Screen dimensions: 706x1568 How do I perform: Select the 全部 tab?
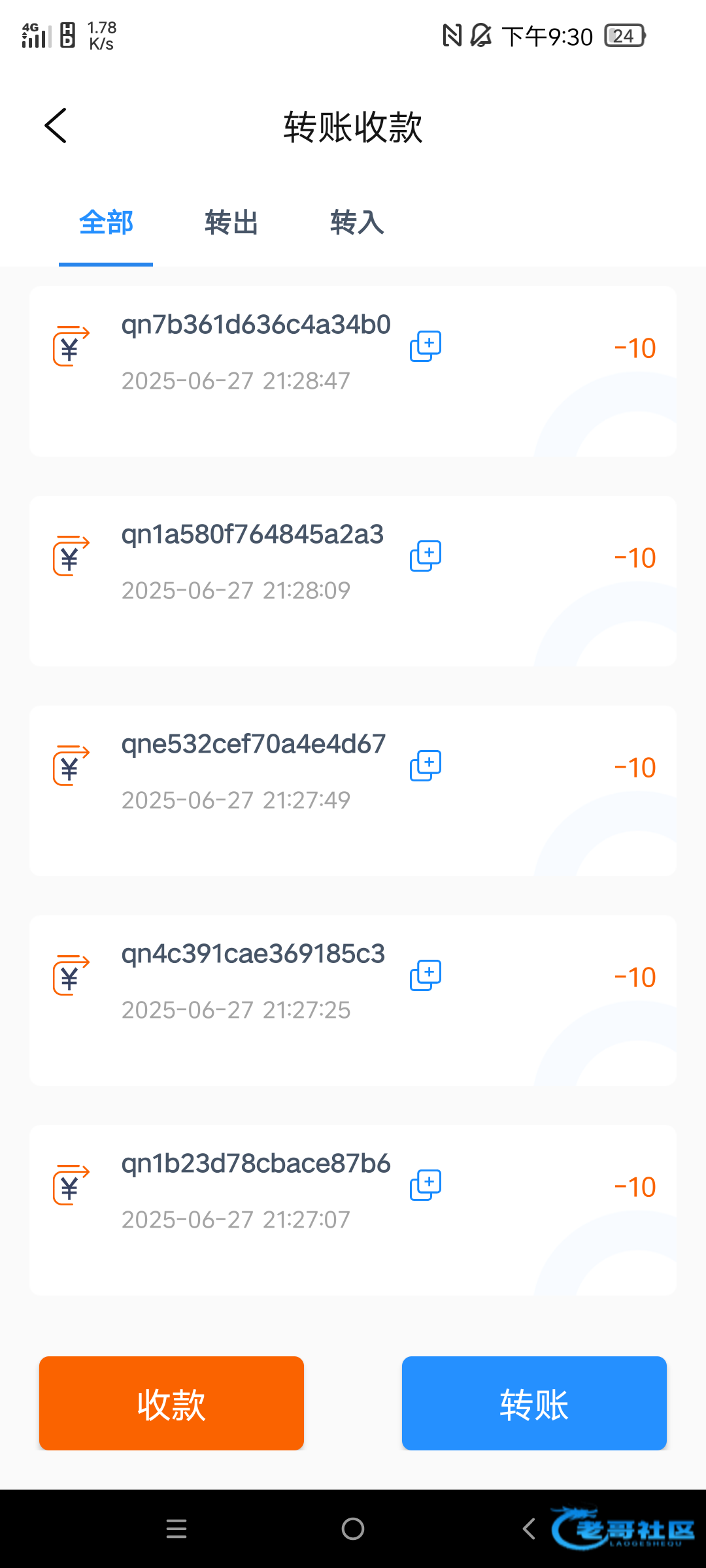106,223
